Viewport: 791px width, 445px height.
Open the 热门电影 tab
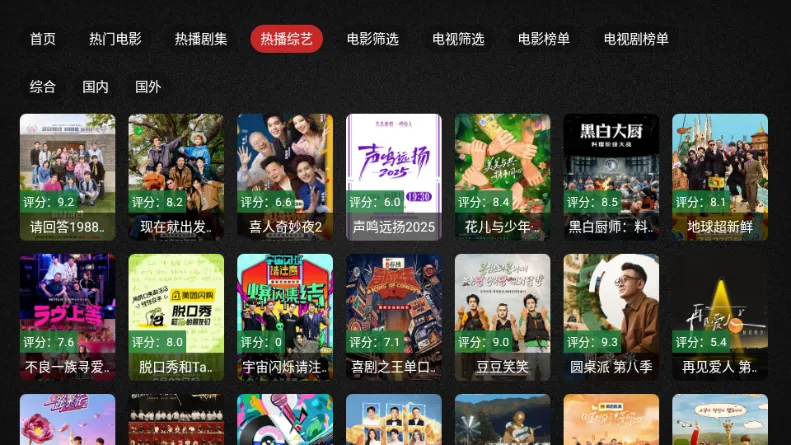[x=115, y=39]
